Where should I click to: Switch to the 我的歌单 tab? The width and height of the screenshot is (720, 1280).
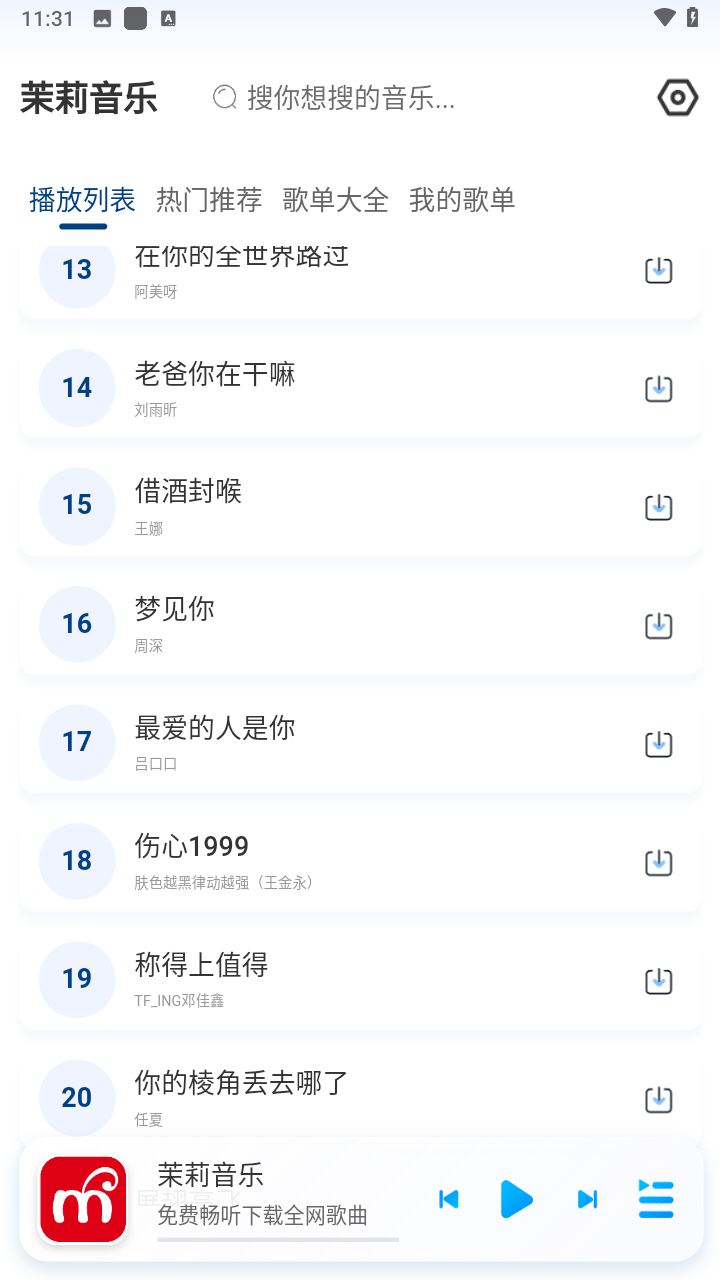459,200
